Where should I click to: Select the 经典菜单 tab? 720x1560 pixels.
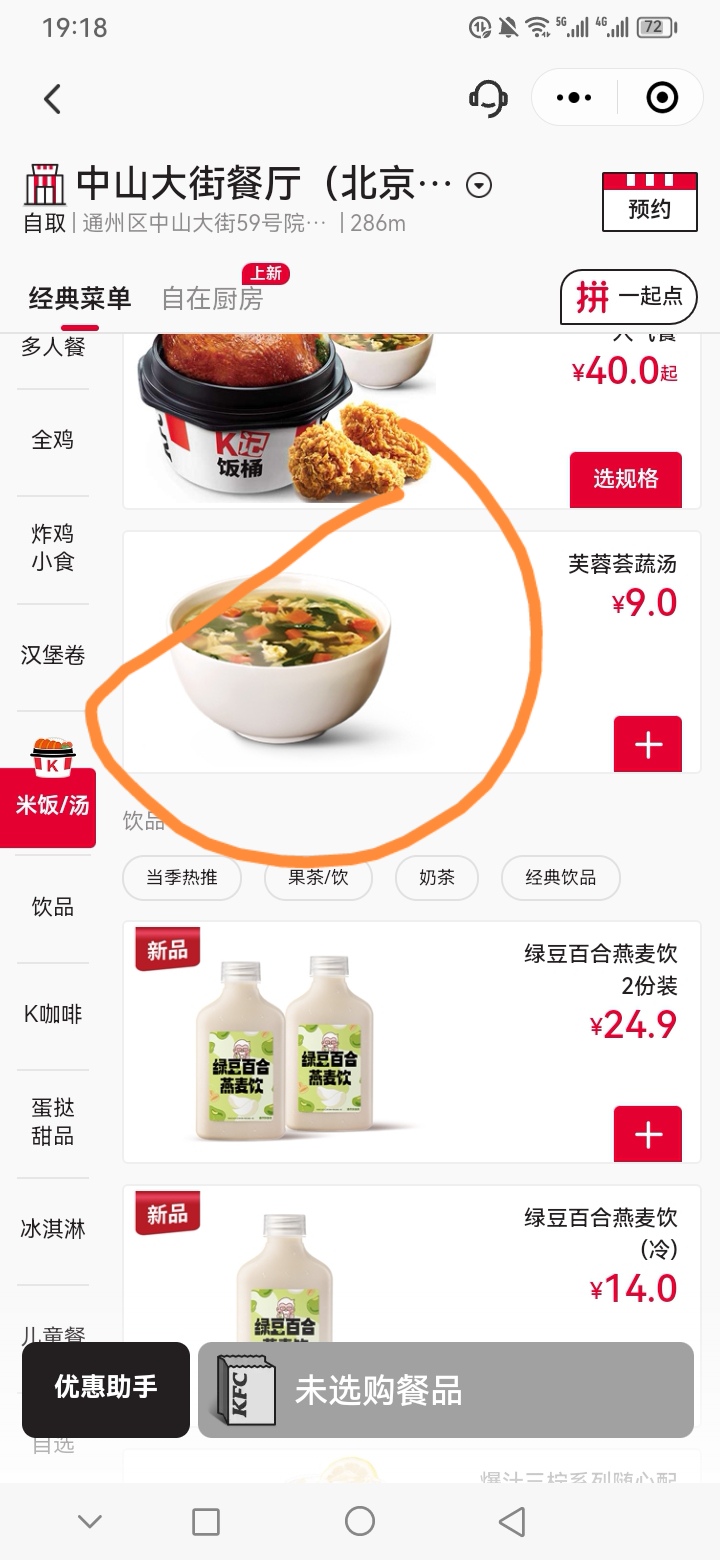click(77, 297)
